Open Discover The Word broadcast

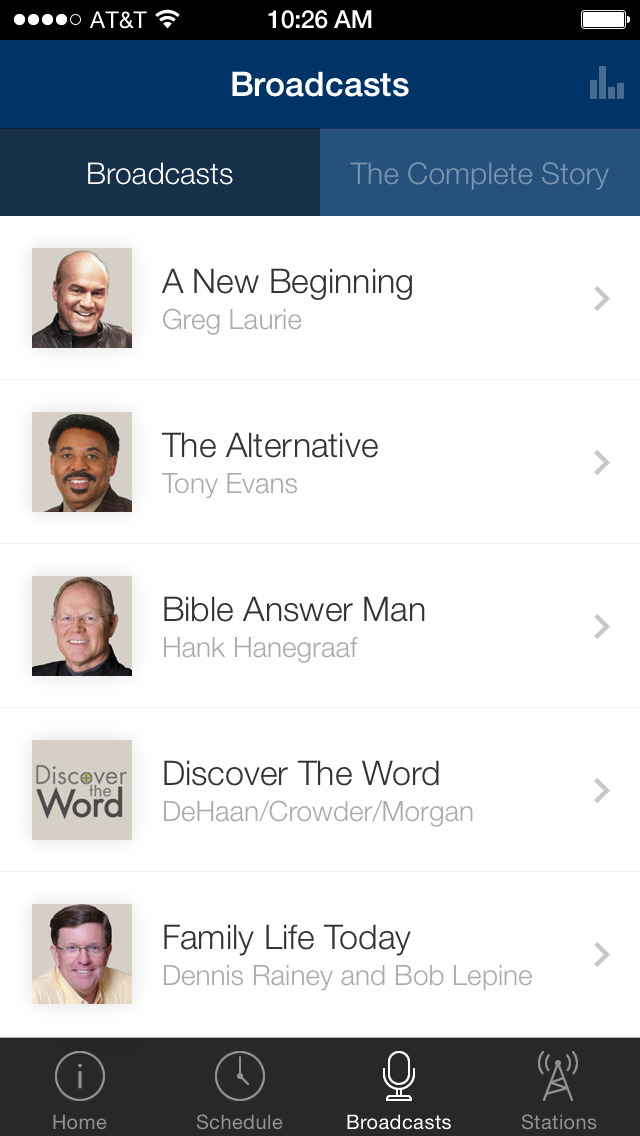click(320, 790)
